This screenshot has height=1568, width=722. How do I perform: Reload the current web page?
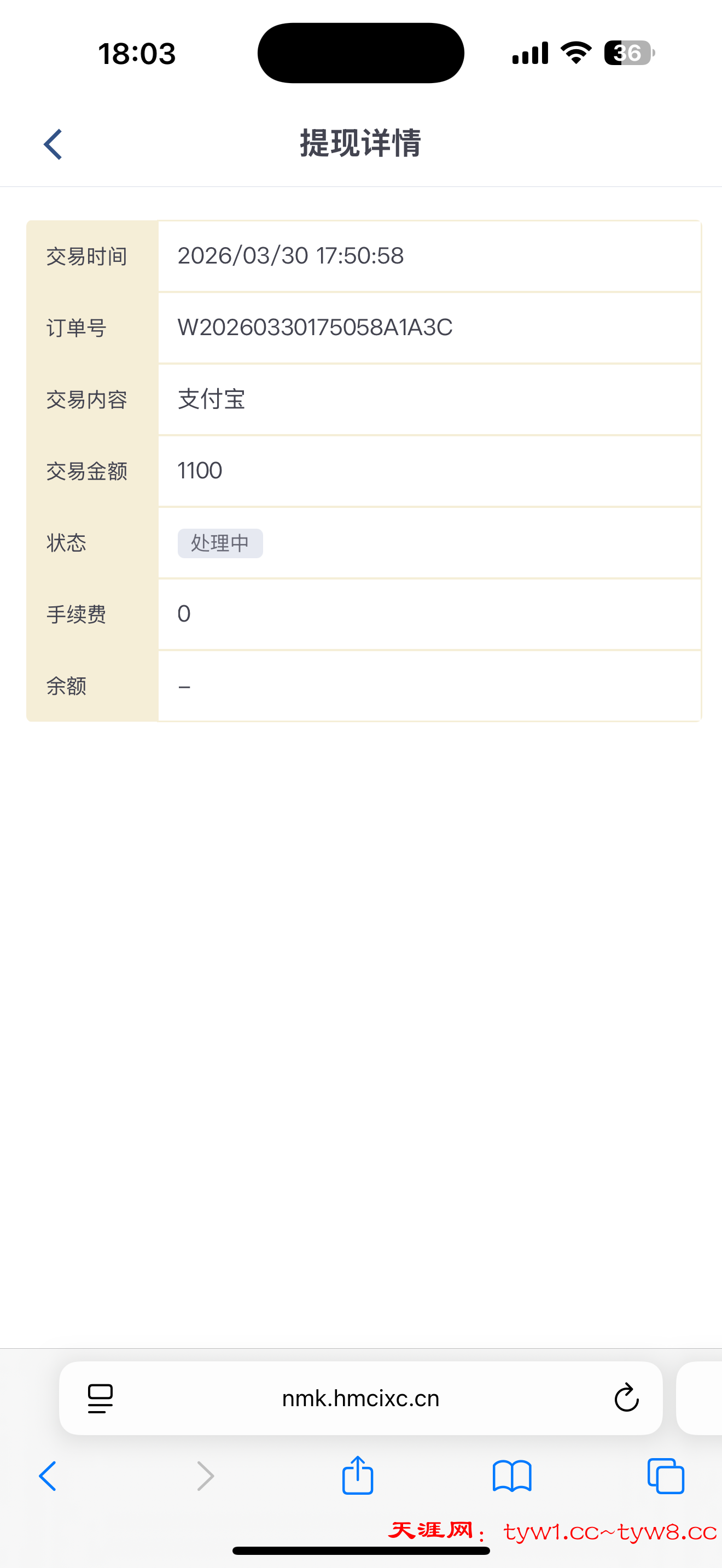[626, 1398]
